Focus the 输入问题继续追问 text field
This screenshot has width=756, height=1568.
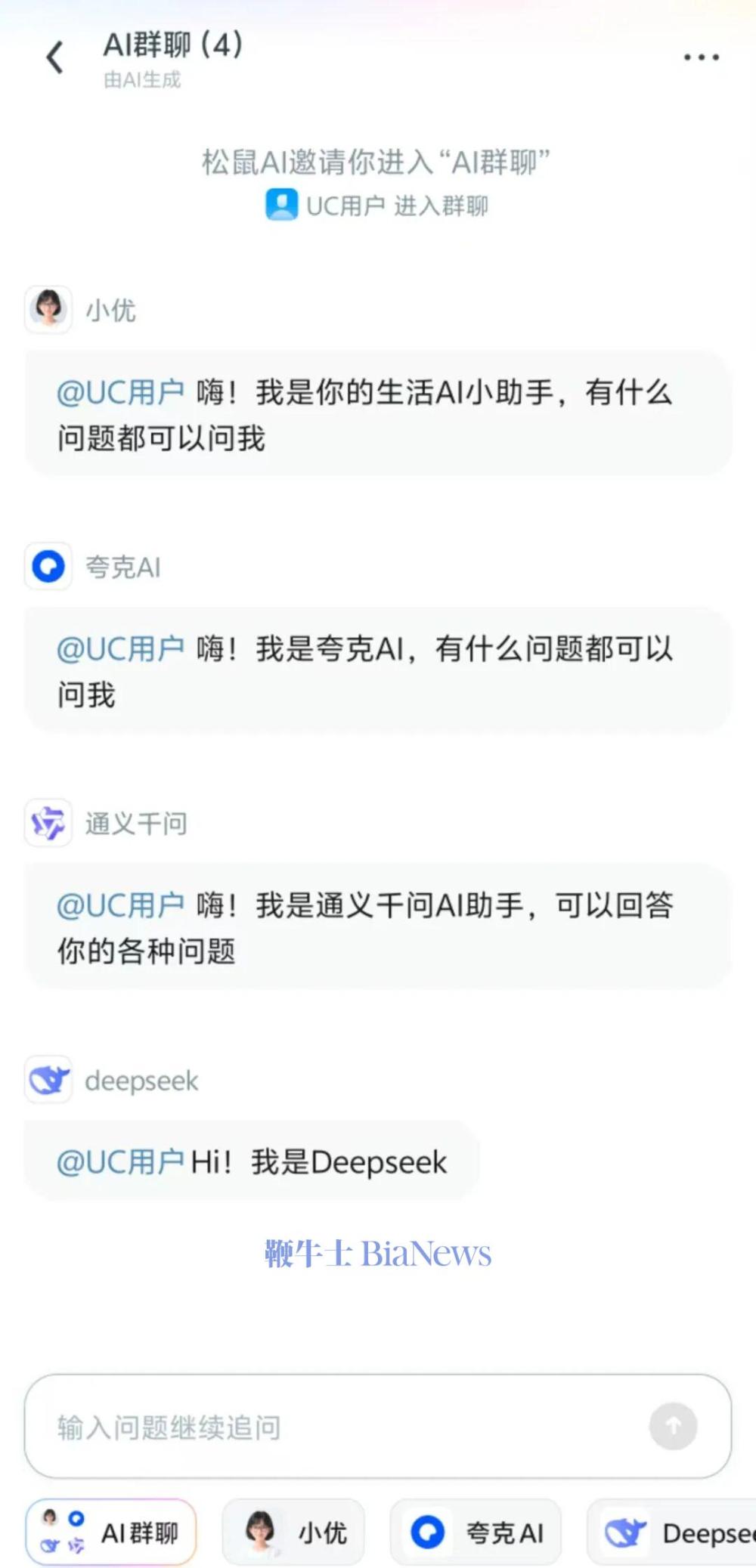pyautogui.click(x=340, y=1427)
